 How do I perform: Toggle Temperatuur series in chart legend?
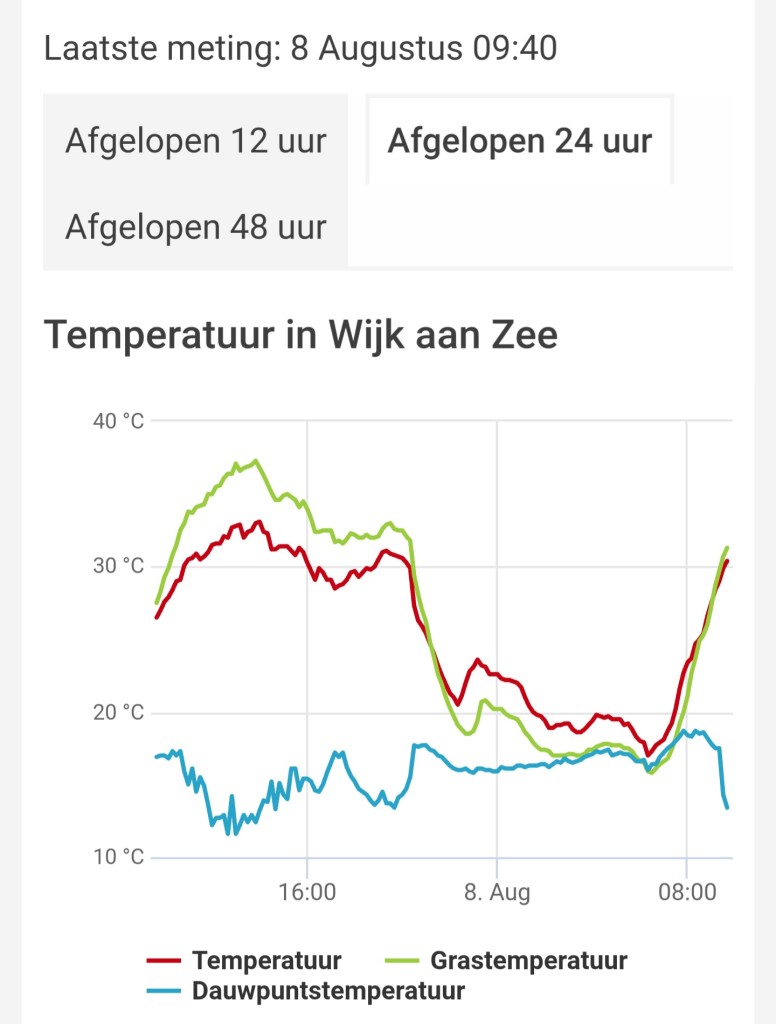(x=244, y=960)
